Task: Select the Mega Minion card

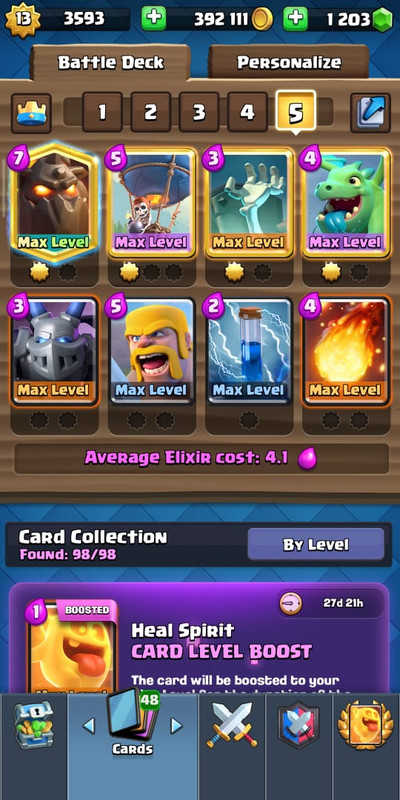Action: click(54, 352)
